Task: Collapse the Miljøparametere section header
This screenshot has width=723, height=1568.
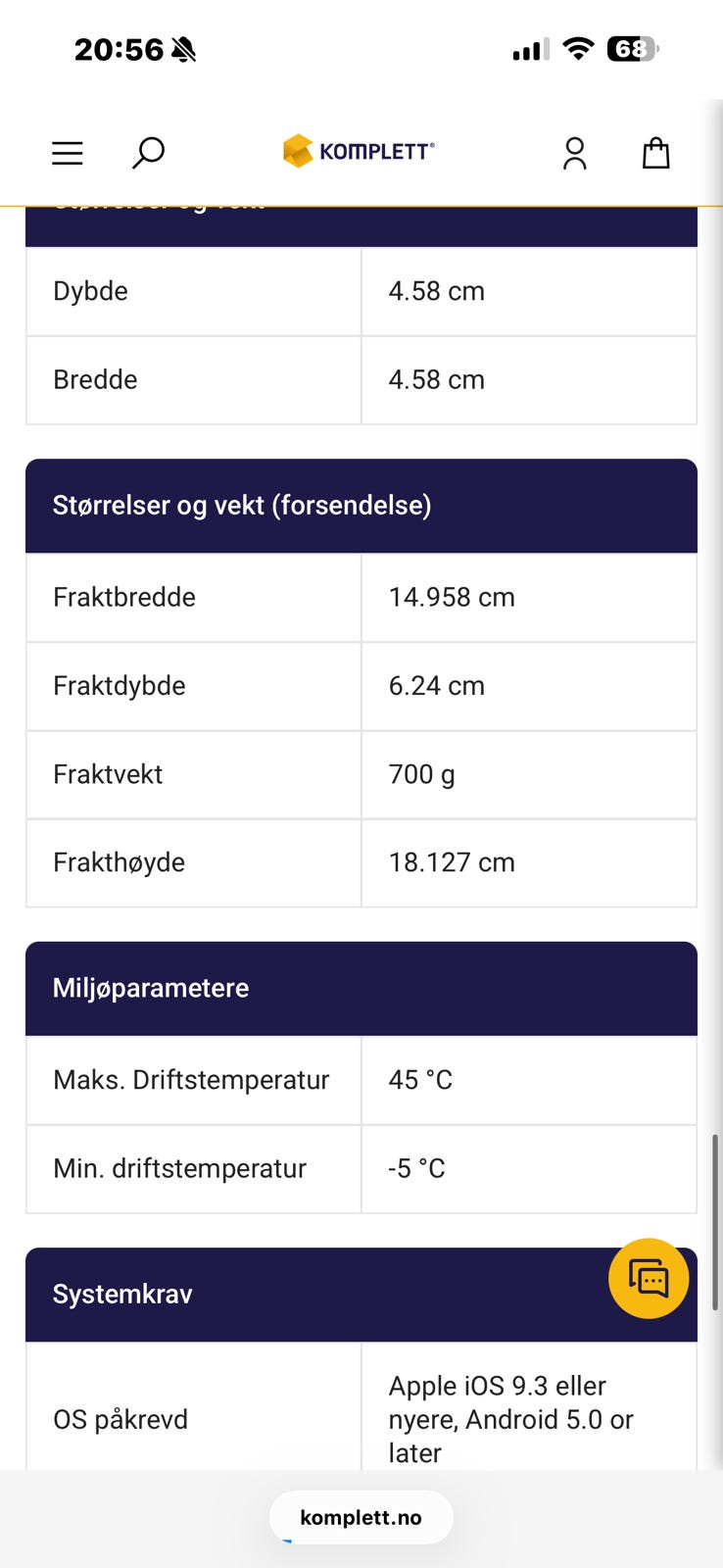Action: 361,988
